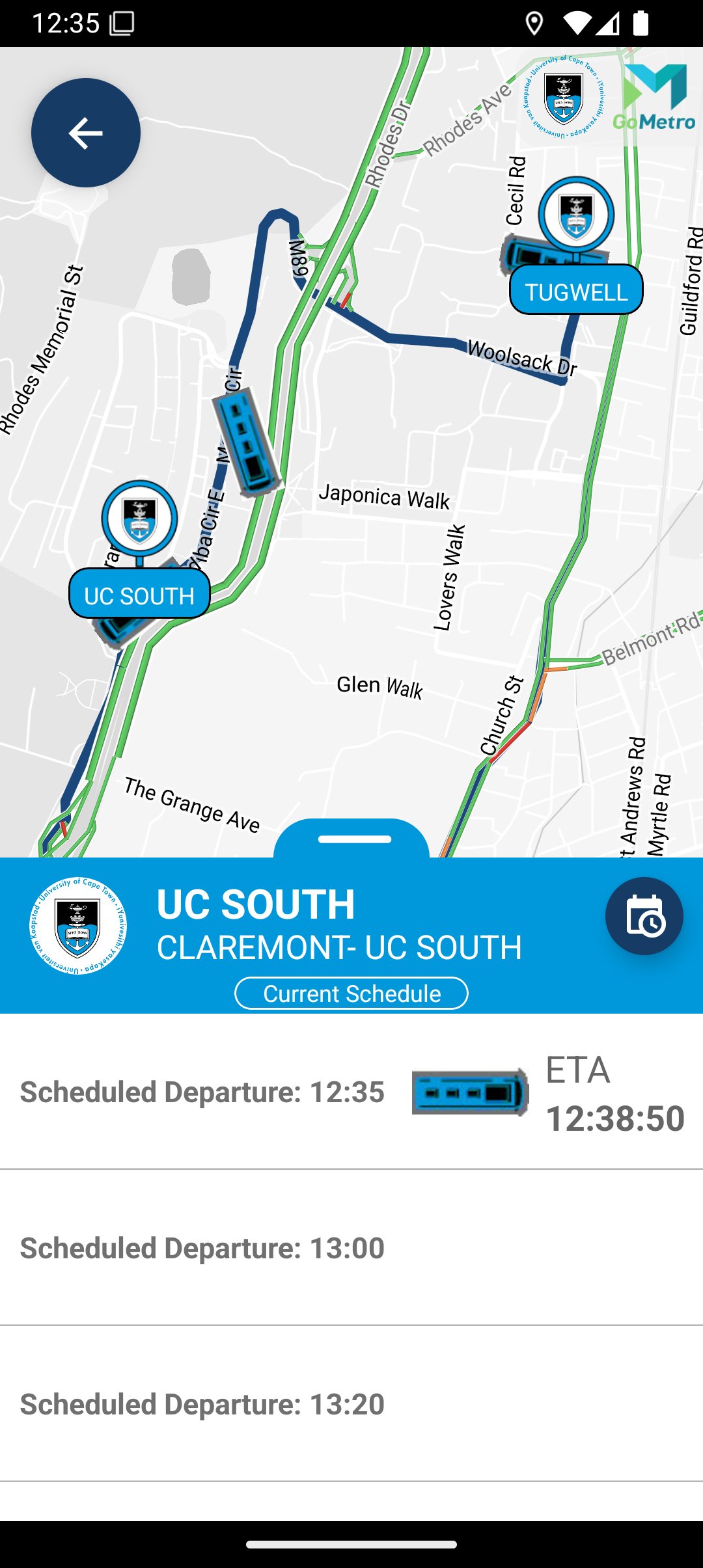Select the TUGWELL stop label
This screenshot has height=1568, width=703.
pos(575,290)
